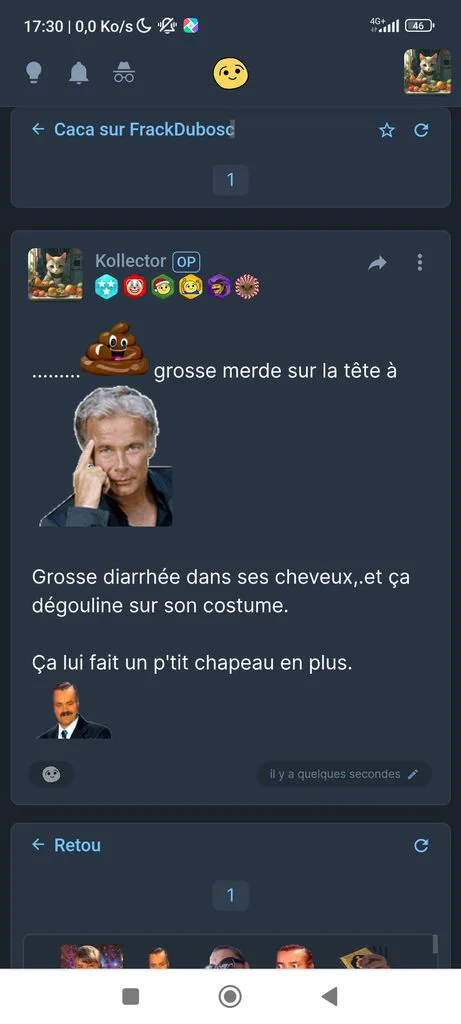Open the profile avatar at top right
The image size is (461, 1024).
click(427, 72)
